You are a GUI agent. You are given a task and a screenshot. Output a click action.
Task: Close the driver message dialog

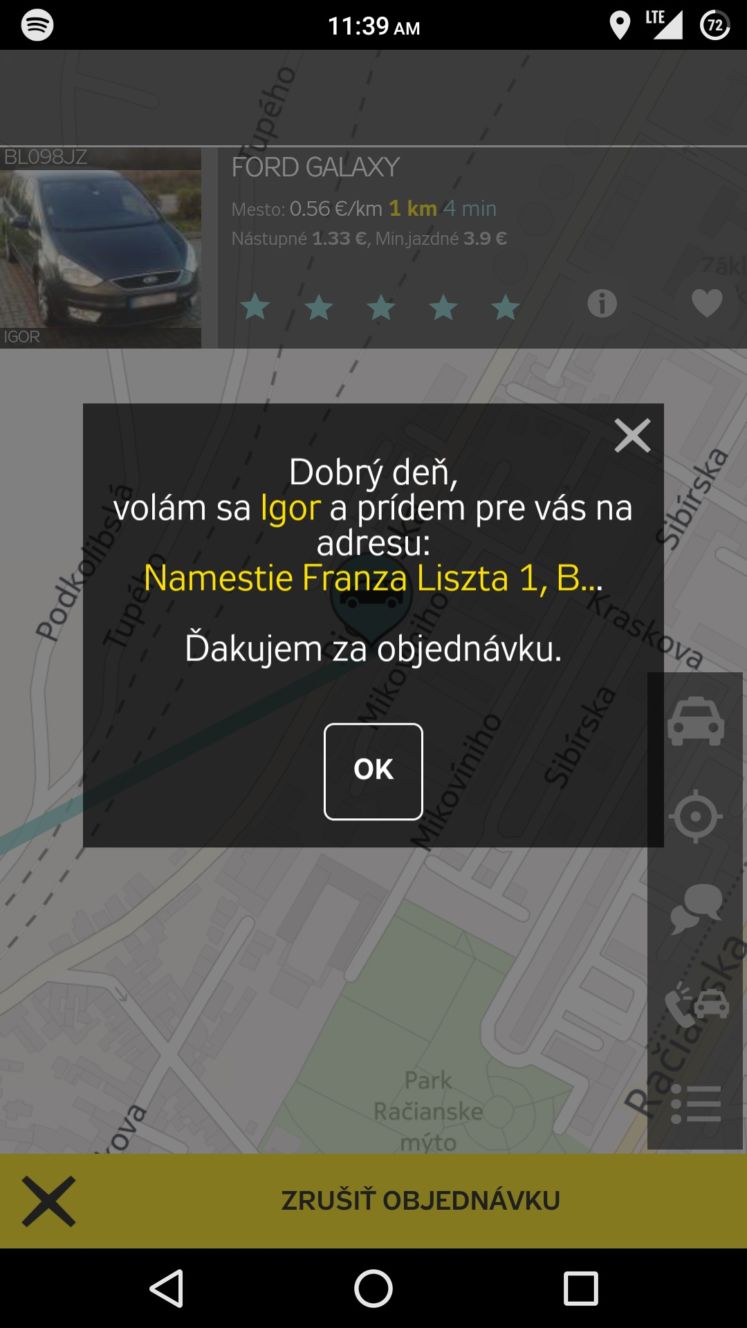pyautogui.click(x=632, y=435)
